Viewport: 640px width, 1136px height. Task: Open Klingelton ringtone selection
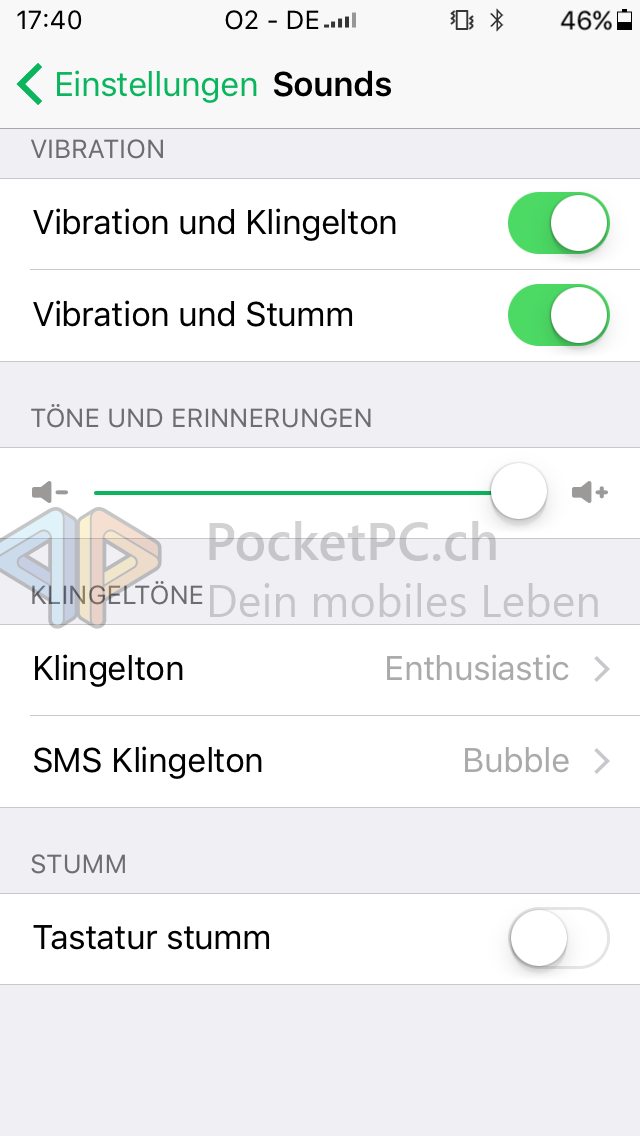click(320, 669)
